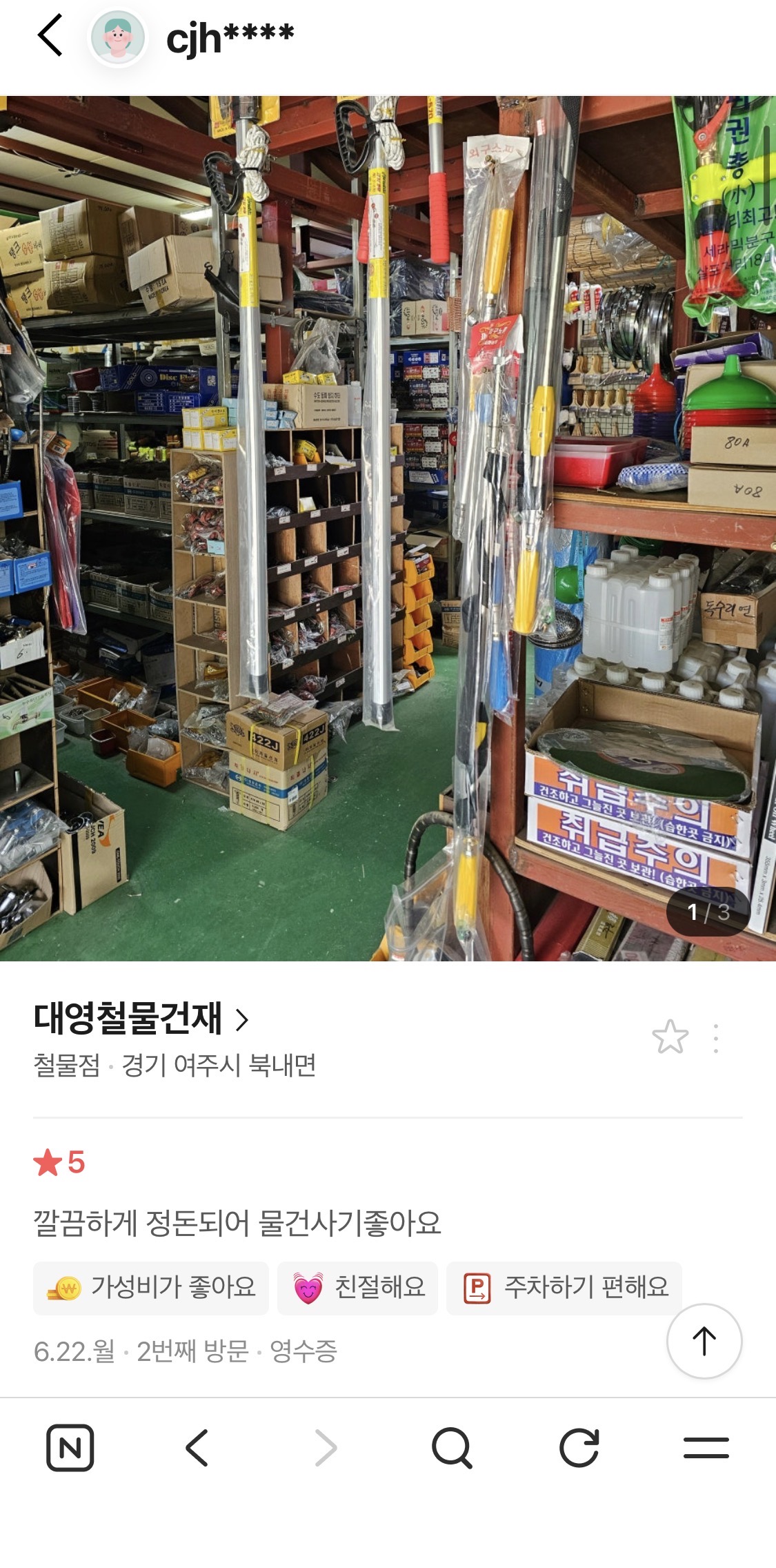Screen dimensions: 776x1568
Task: Tap the scroll-to-top arrow button
Action: pyautogui.click(x=704, y=1341)
